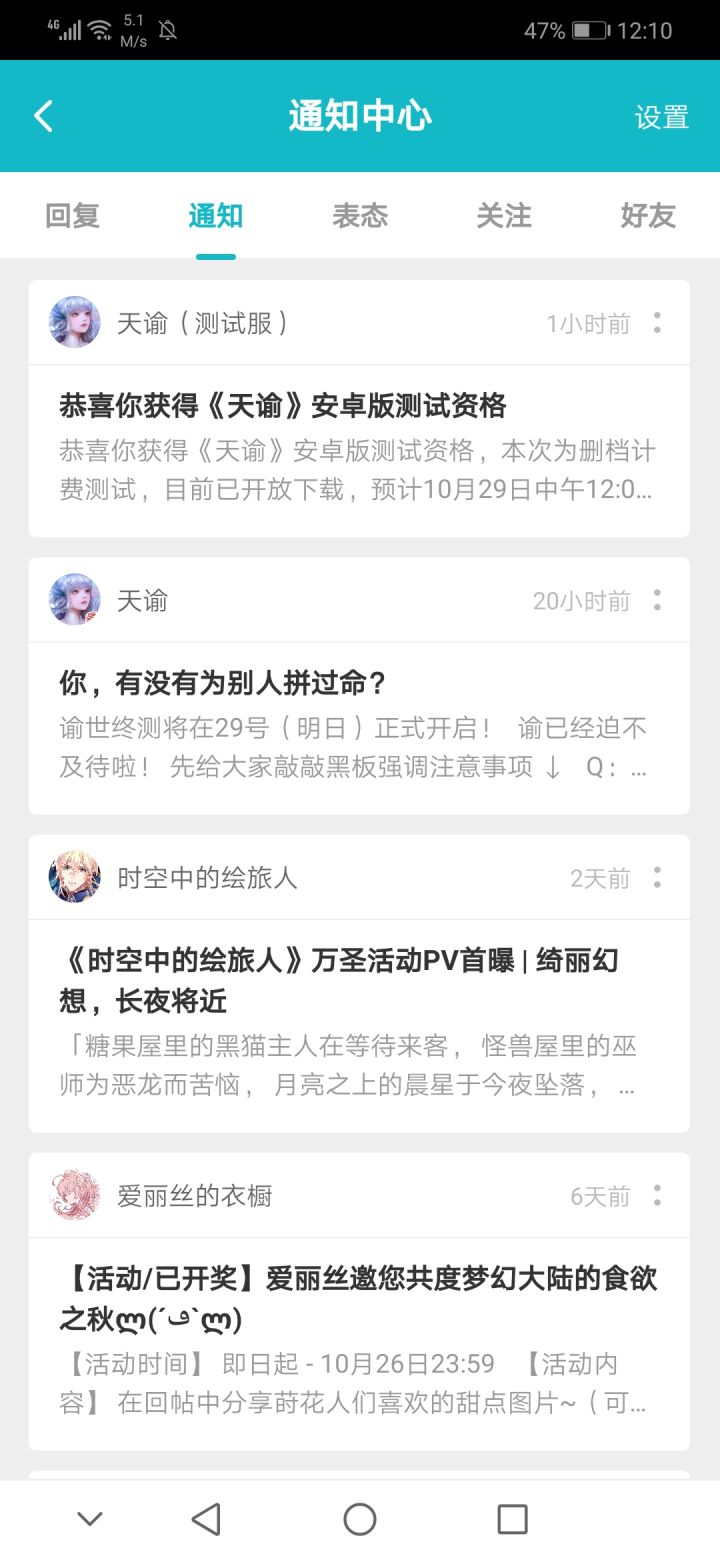Image resolution: width=720 pixels, height=1560 pixels.
Task: Open the 你，有没有为别人拼过命？ notification
Action: [x=359, y=728]
